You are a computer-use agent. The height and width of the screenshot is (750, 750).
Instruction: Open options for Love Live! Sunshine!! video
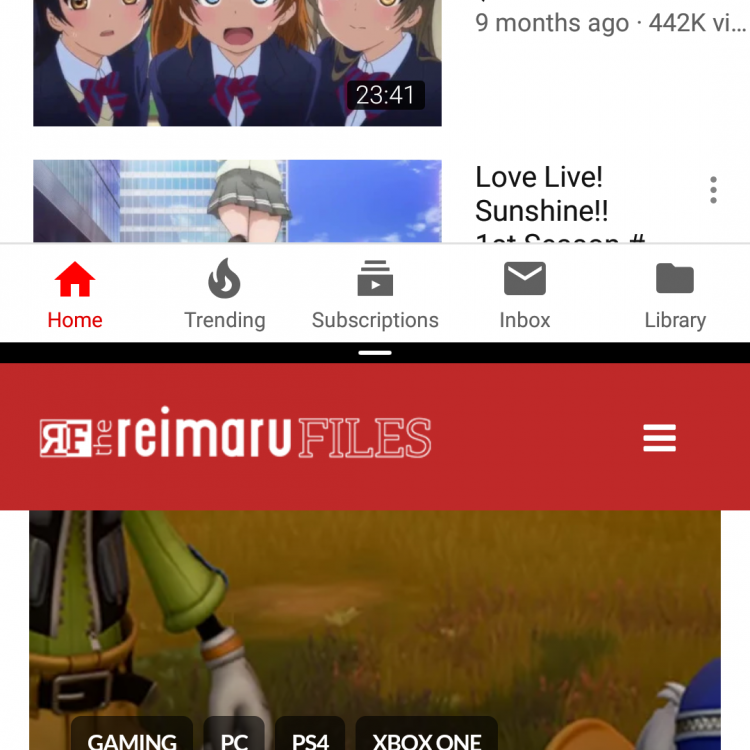[713, 190]
